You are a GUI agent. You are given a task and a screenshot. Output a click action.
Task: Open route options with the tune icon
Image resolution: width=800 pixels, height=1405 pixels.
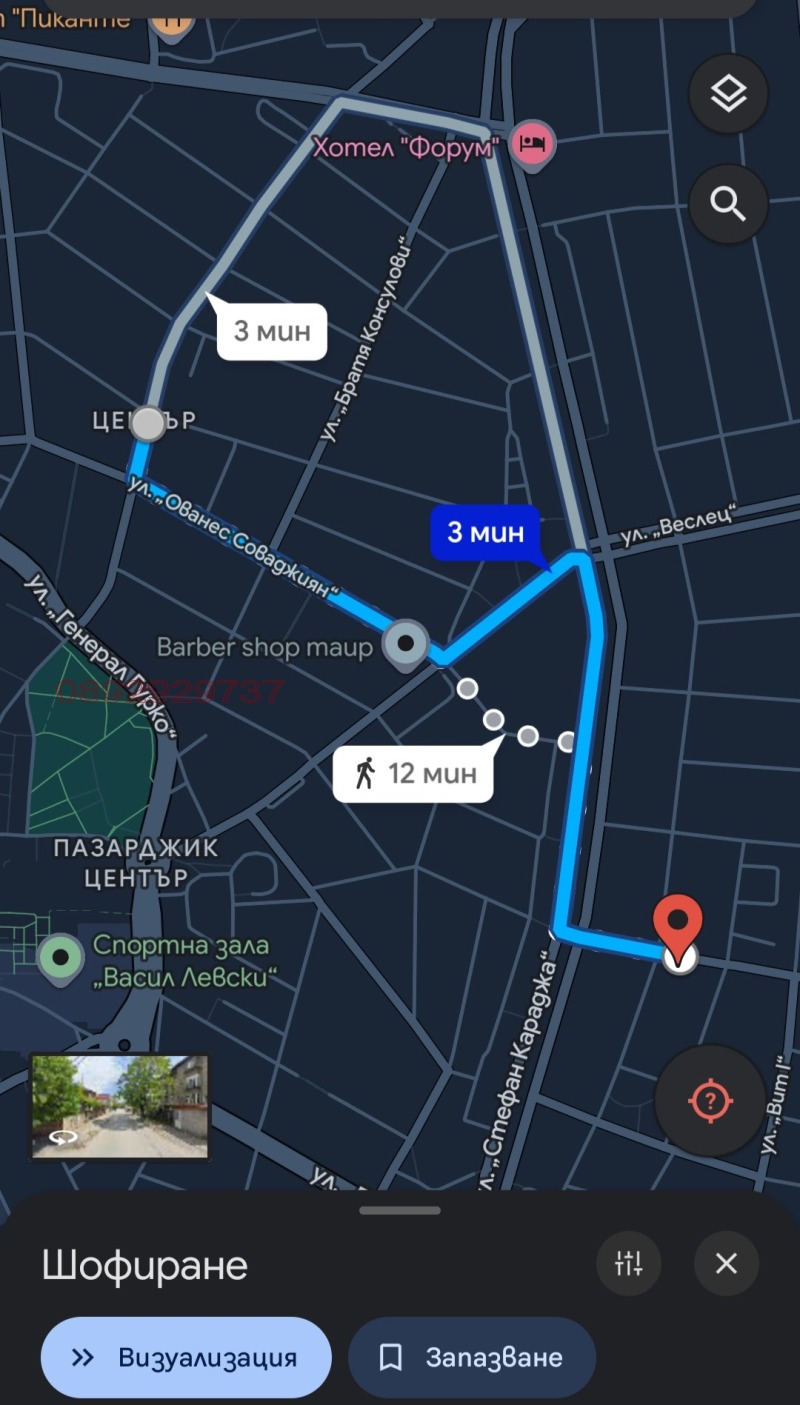point(629,1264)
